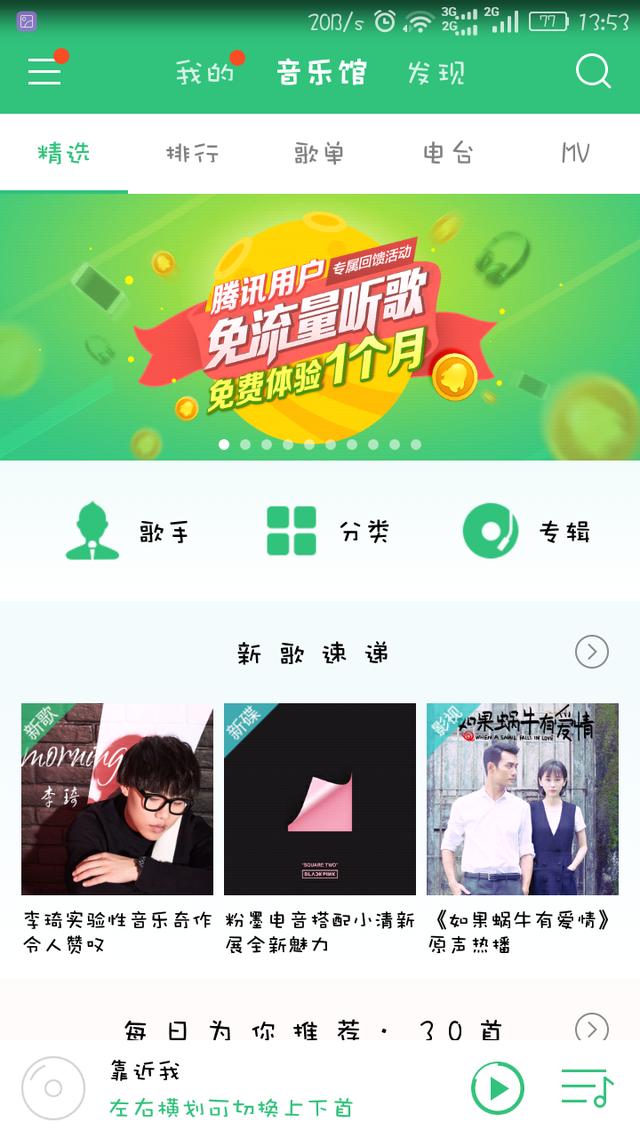Expand 新歌速递 with the arrow
The height and width of the screenshot is (1138, 640).
point(592,653)
